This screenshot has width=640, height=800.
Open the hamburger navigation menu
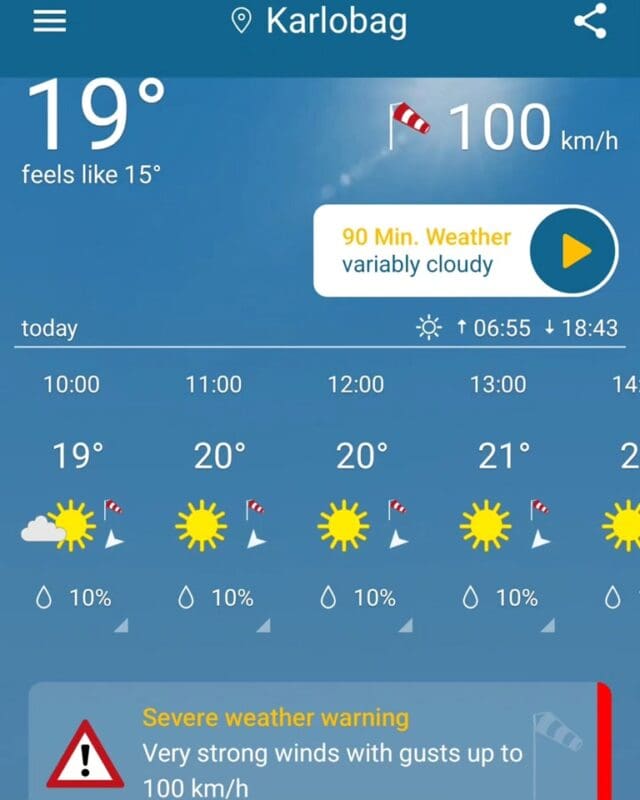coord(50,22)
